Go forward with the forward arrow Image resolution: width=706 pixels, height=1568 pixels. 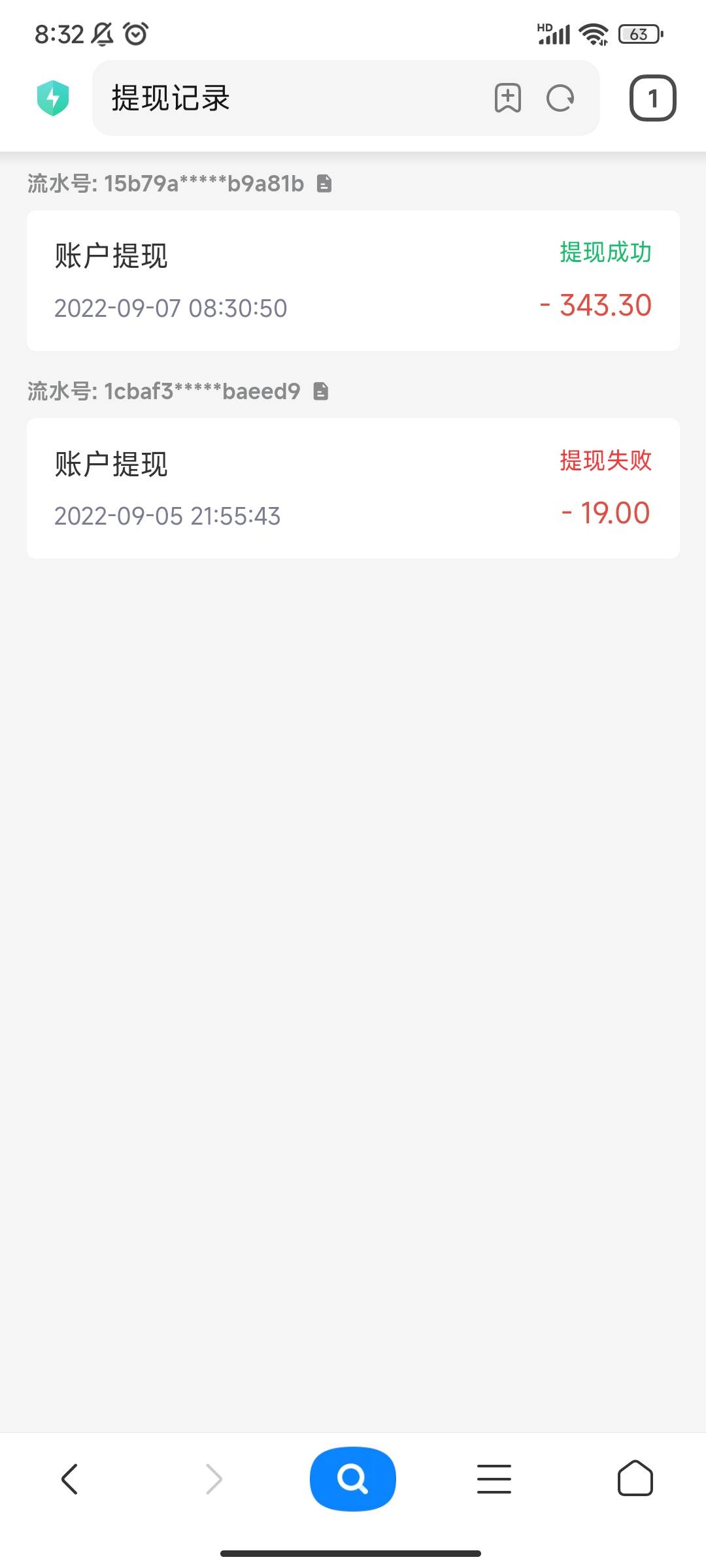214,1478
